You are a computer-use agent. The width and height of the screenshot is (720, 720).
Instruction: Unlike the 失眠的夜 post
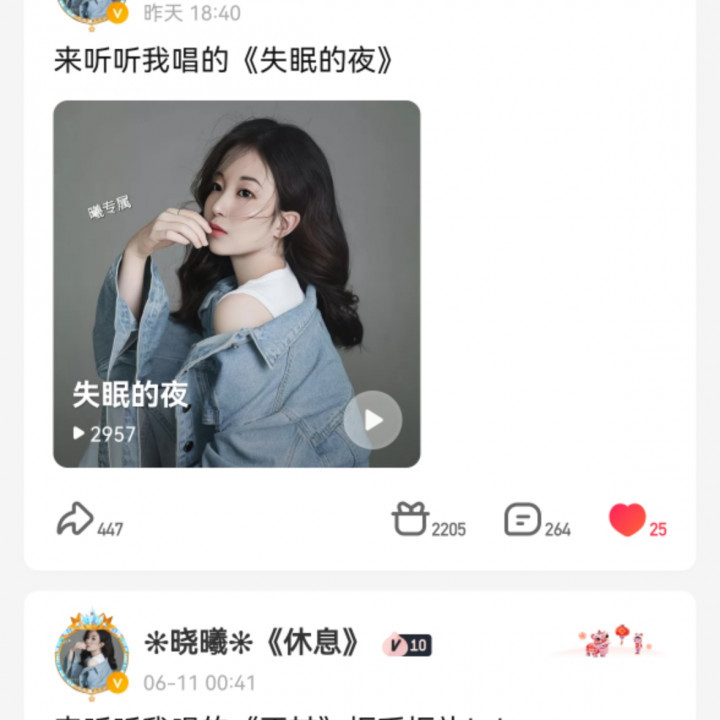627,520
